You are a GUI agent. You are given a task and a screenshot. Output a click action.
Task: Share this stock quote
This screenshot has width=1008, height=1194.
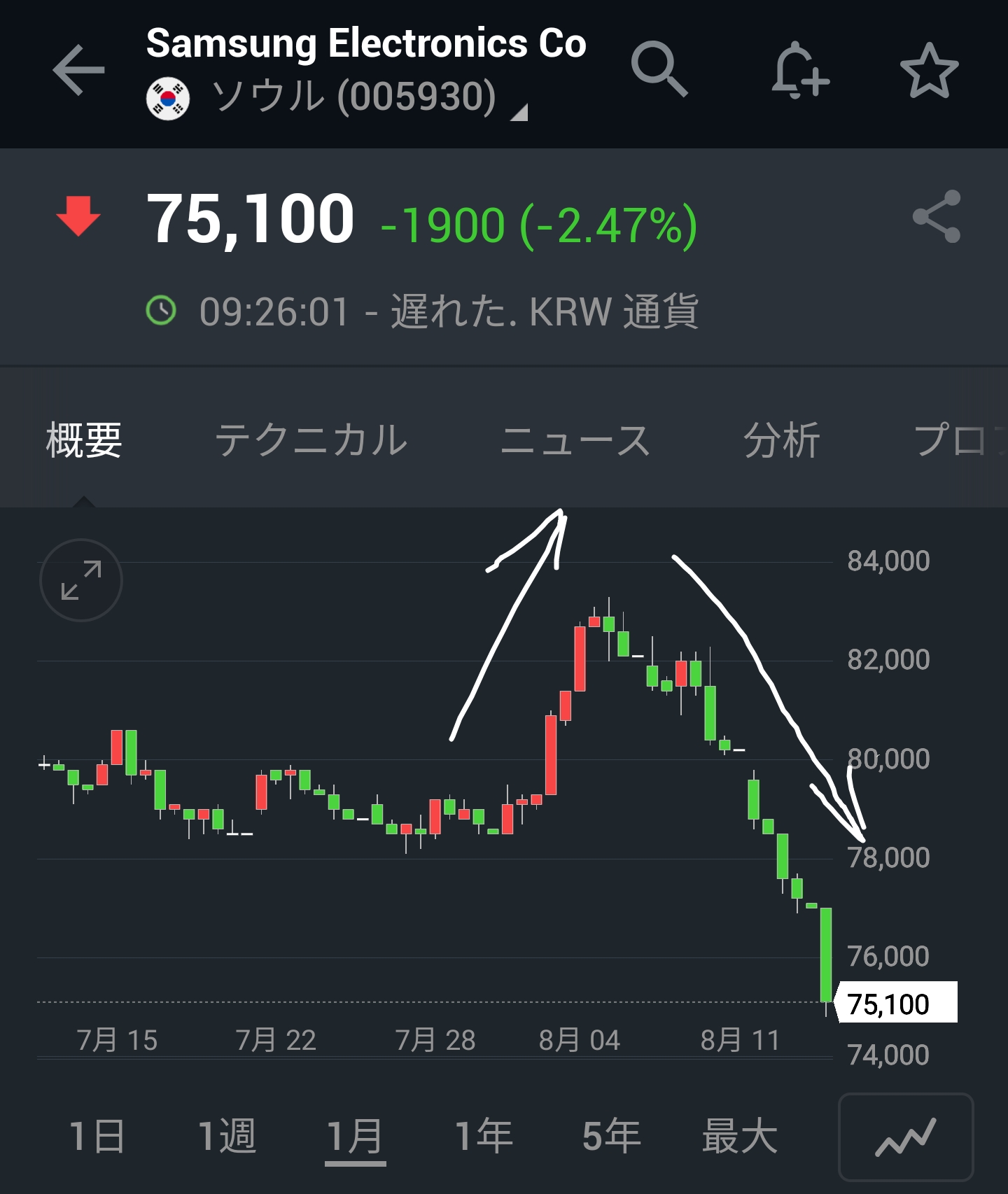pyautogui.click(x=937, y=216)
